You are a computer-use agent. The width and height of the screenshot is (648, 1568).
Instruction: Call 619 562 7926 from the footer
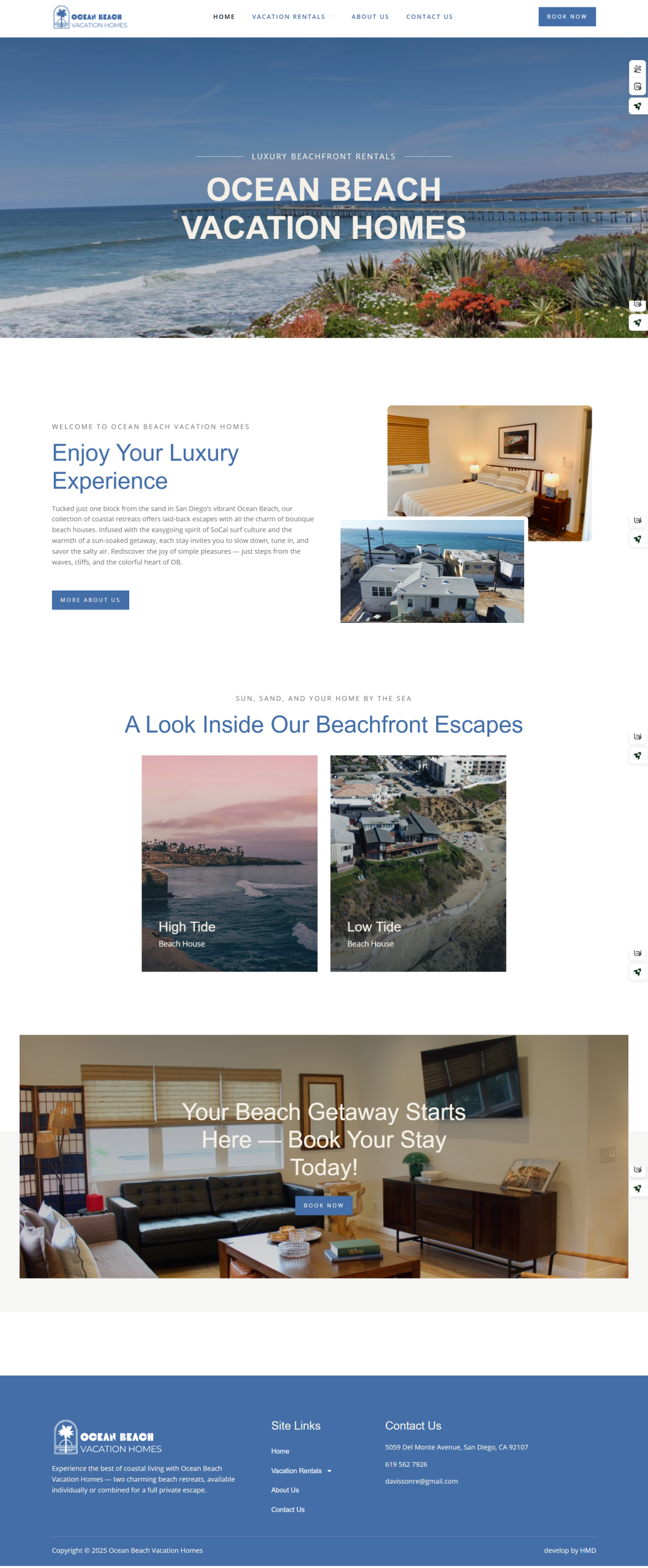tap(405, 1464)
